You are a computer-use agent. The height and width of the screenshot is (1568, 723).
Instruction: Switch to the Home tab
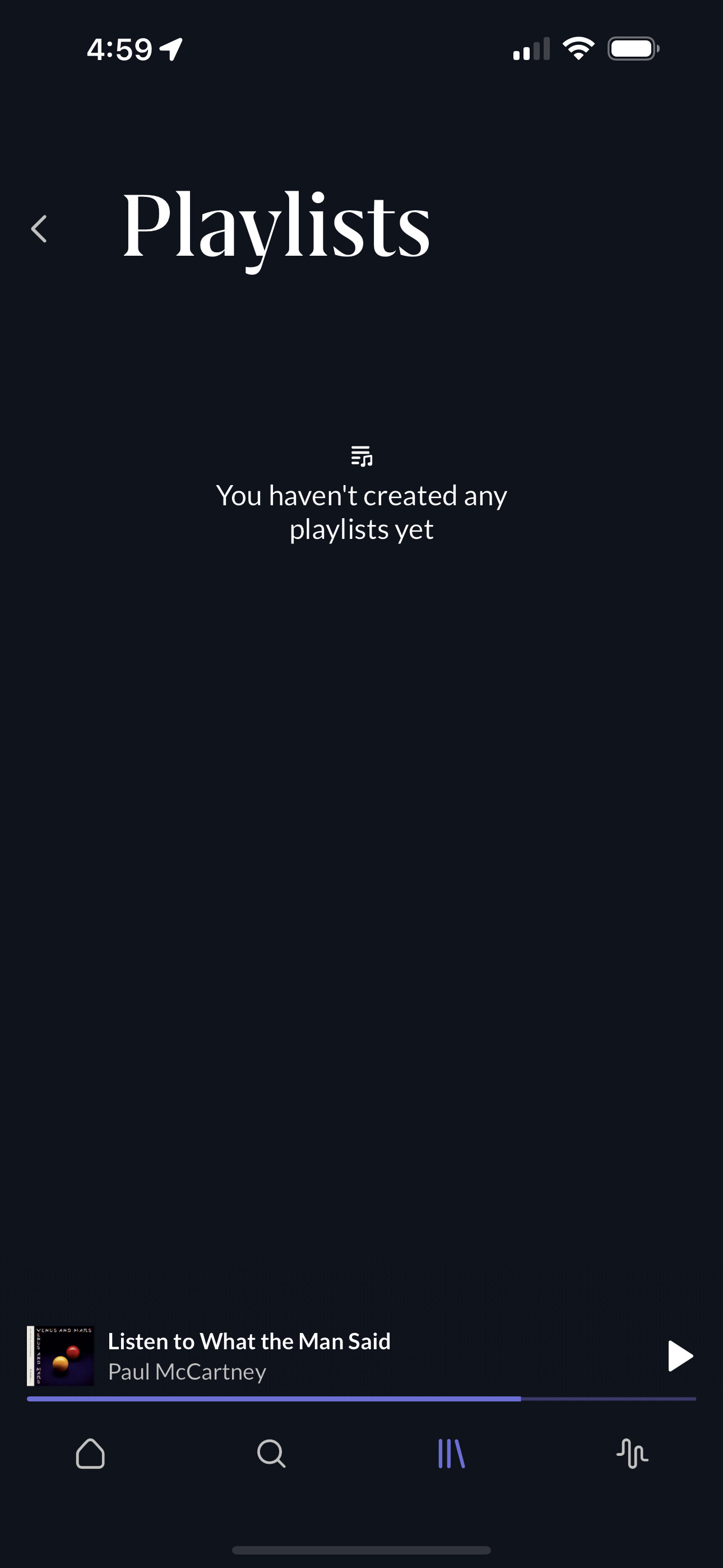(90, 1454)
